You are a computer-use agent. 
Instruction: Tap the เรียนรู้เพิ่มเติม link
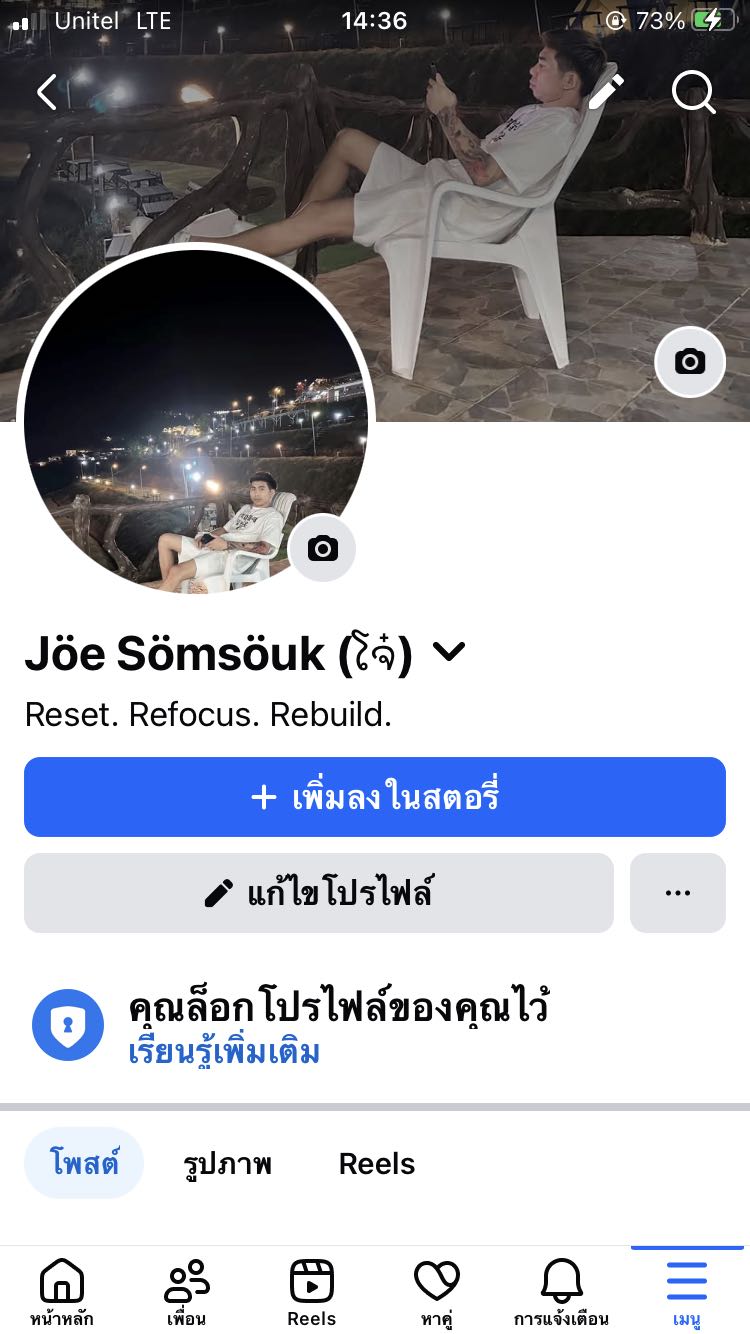[224, 1052]
